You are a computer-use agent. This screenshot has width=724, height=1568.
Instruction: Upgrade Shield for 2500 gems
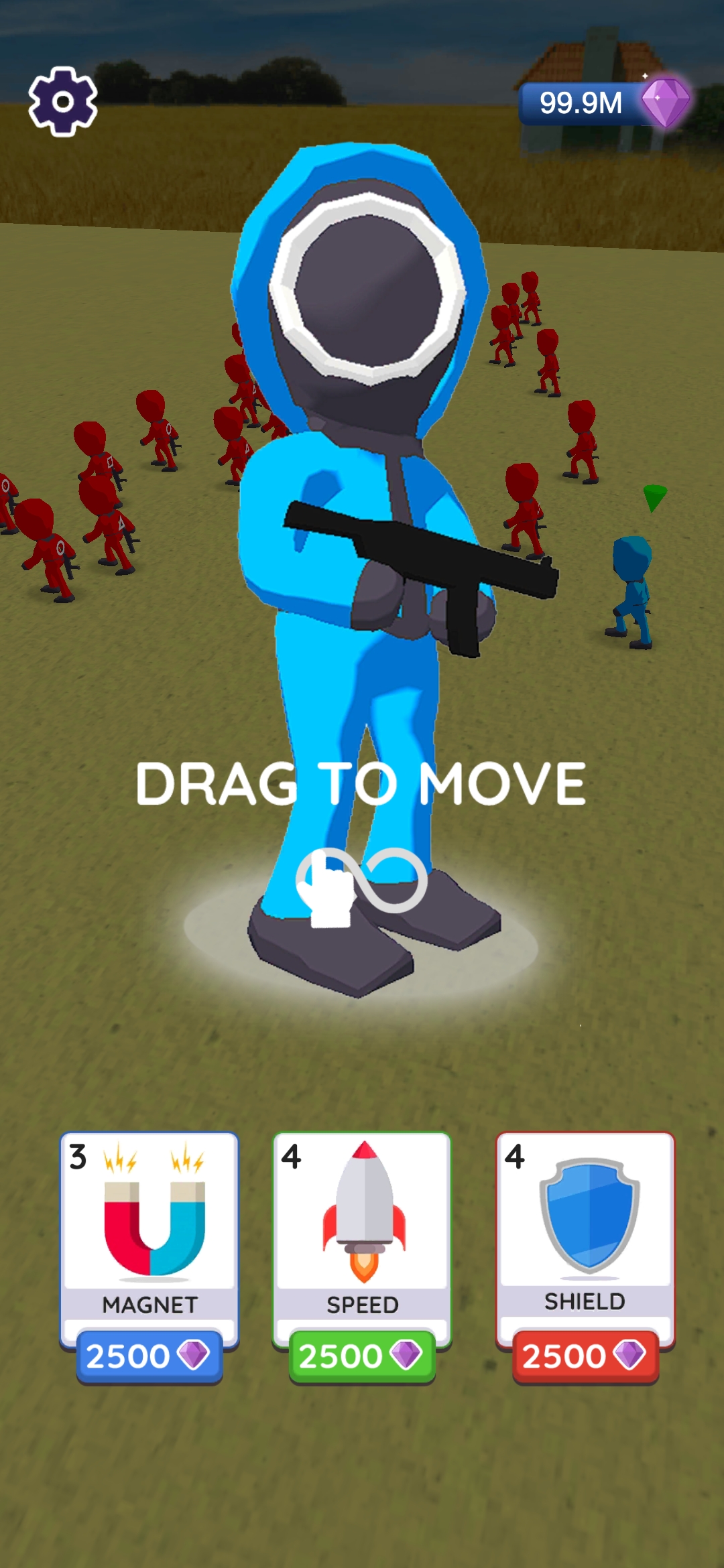point(585,1356)
